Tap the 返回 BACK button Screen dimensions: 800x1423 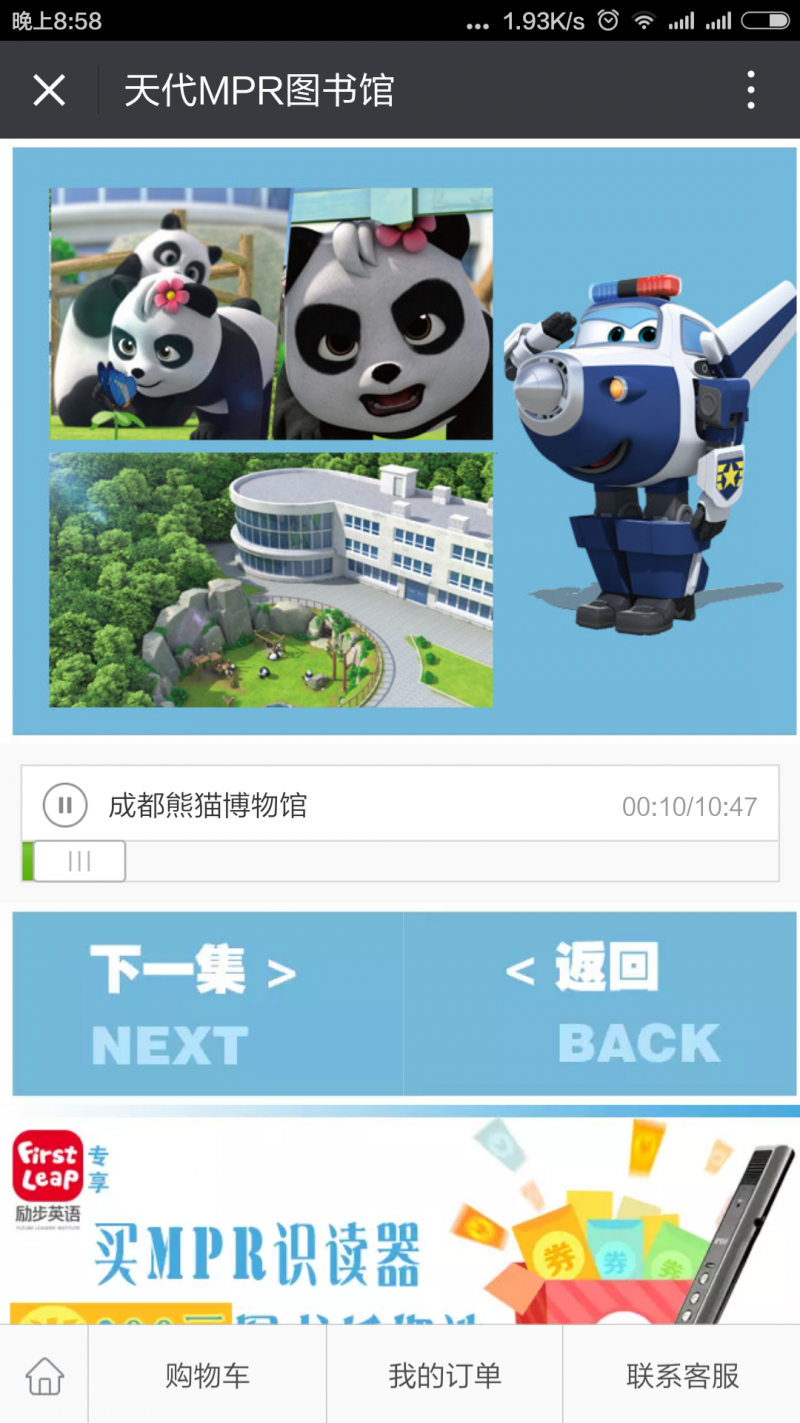(x=600, y=1003)
